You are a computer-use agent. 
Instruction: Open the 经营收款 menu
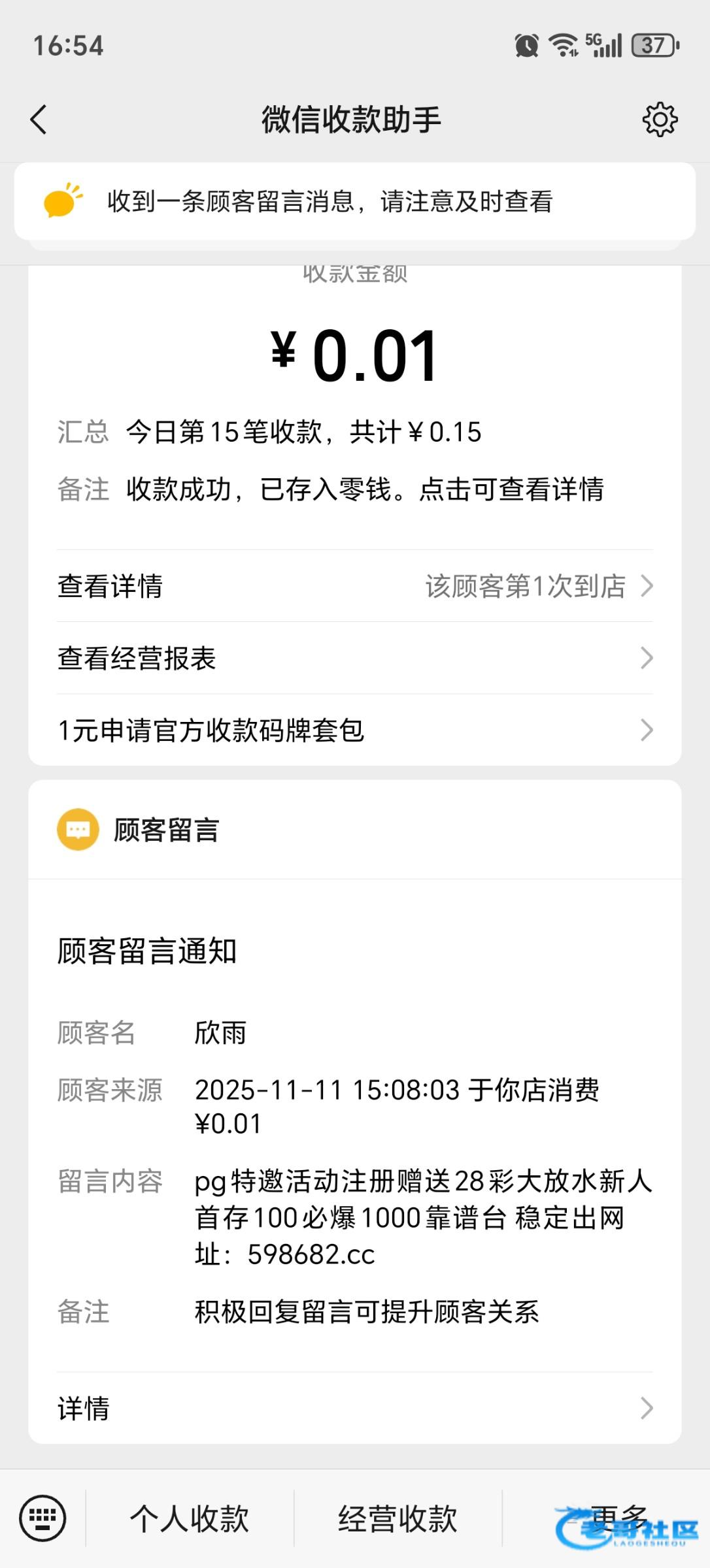(x=397, y=1518)
